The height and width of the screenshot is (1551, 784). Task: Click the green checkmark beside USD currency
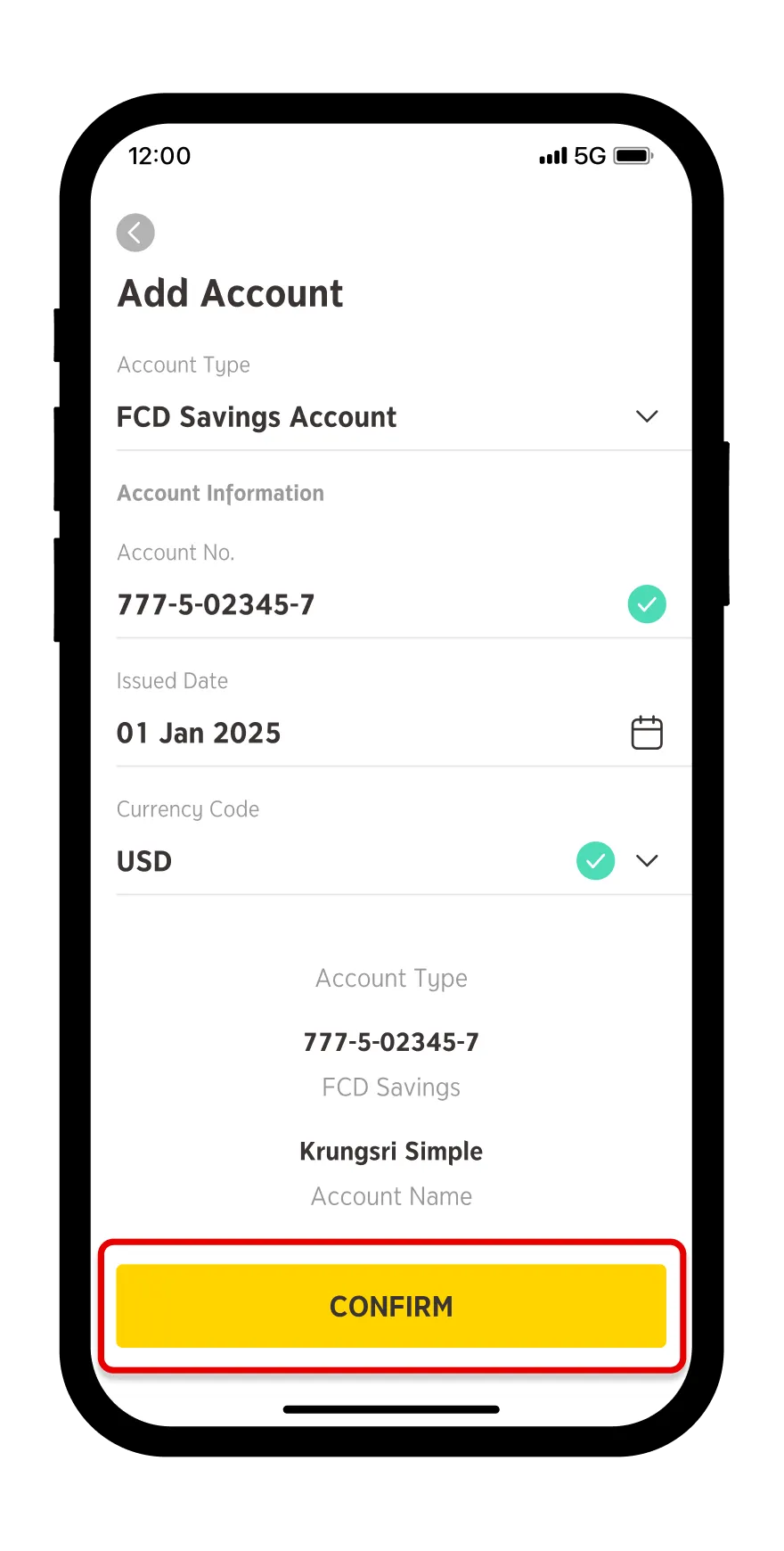tap(596, 860)
